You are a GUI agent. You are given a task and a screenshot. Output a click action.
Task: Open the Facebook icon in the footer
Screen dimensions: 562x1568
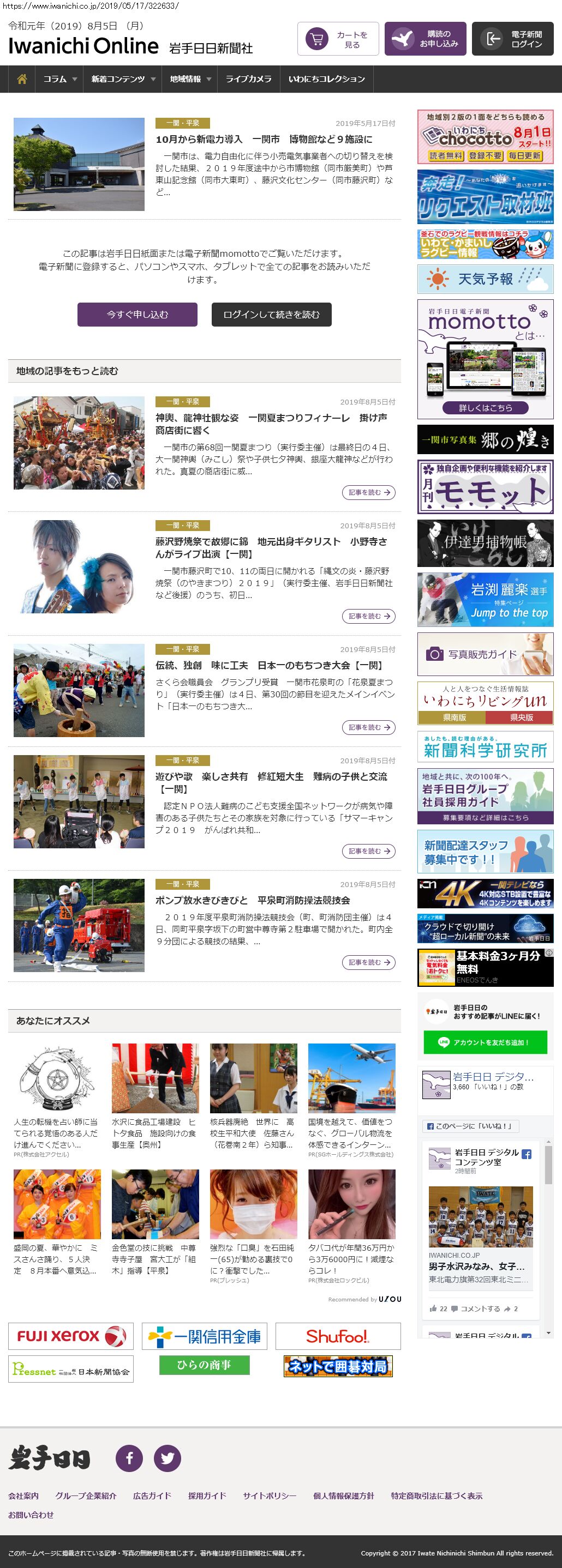pos(129,1458)
